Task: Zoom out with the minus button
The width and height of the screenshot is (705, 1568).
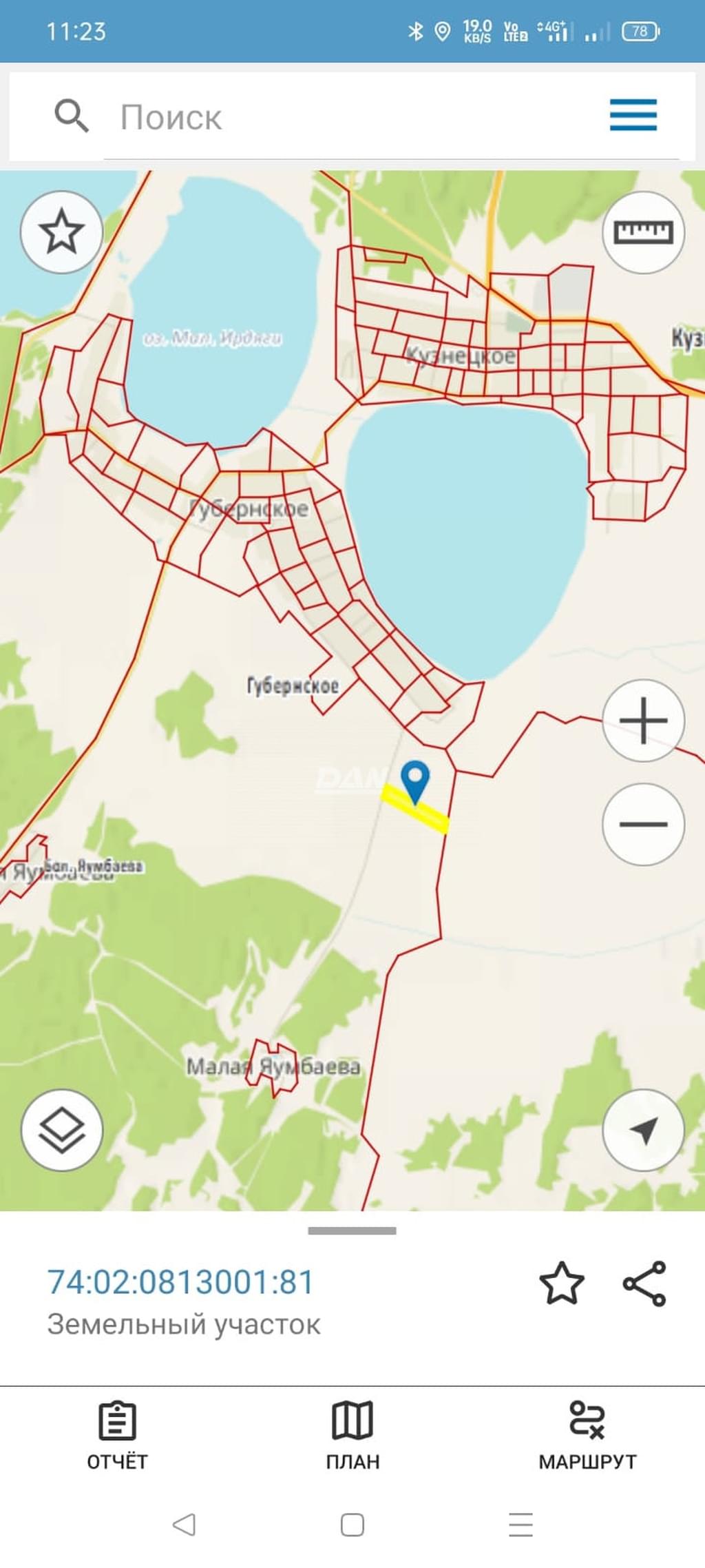Action: pos(643,824)
